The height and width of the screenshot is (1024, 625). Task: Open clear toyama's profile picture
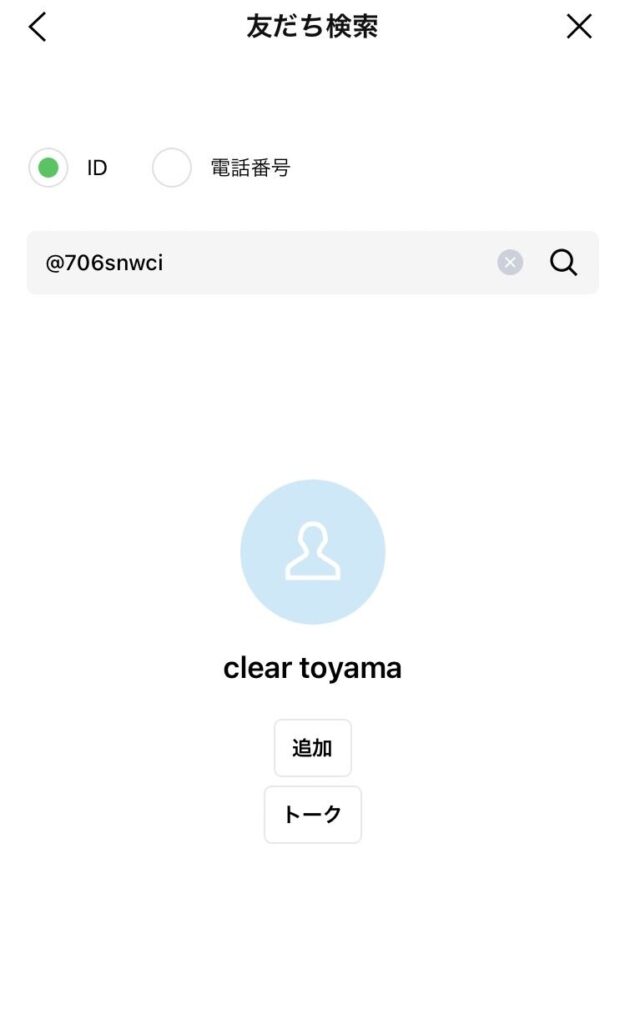[x=312, y=552]
